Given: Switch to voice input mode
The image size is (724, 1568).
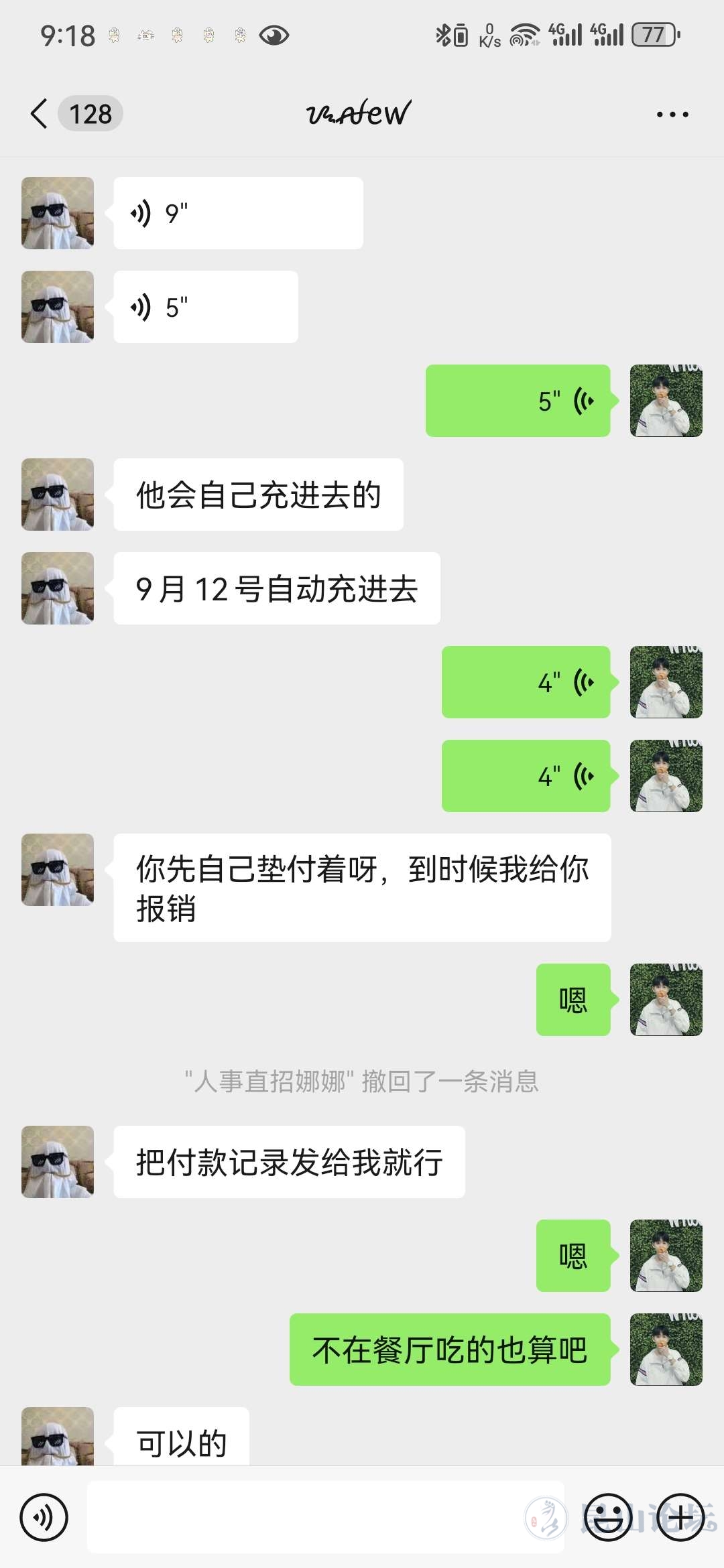Looking at the screenshot, I should (44, 1517).
